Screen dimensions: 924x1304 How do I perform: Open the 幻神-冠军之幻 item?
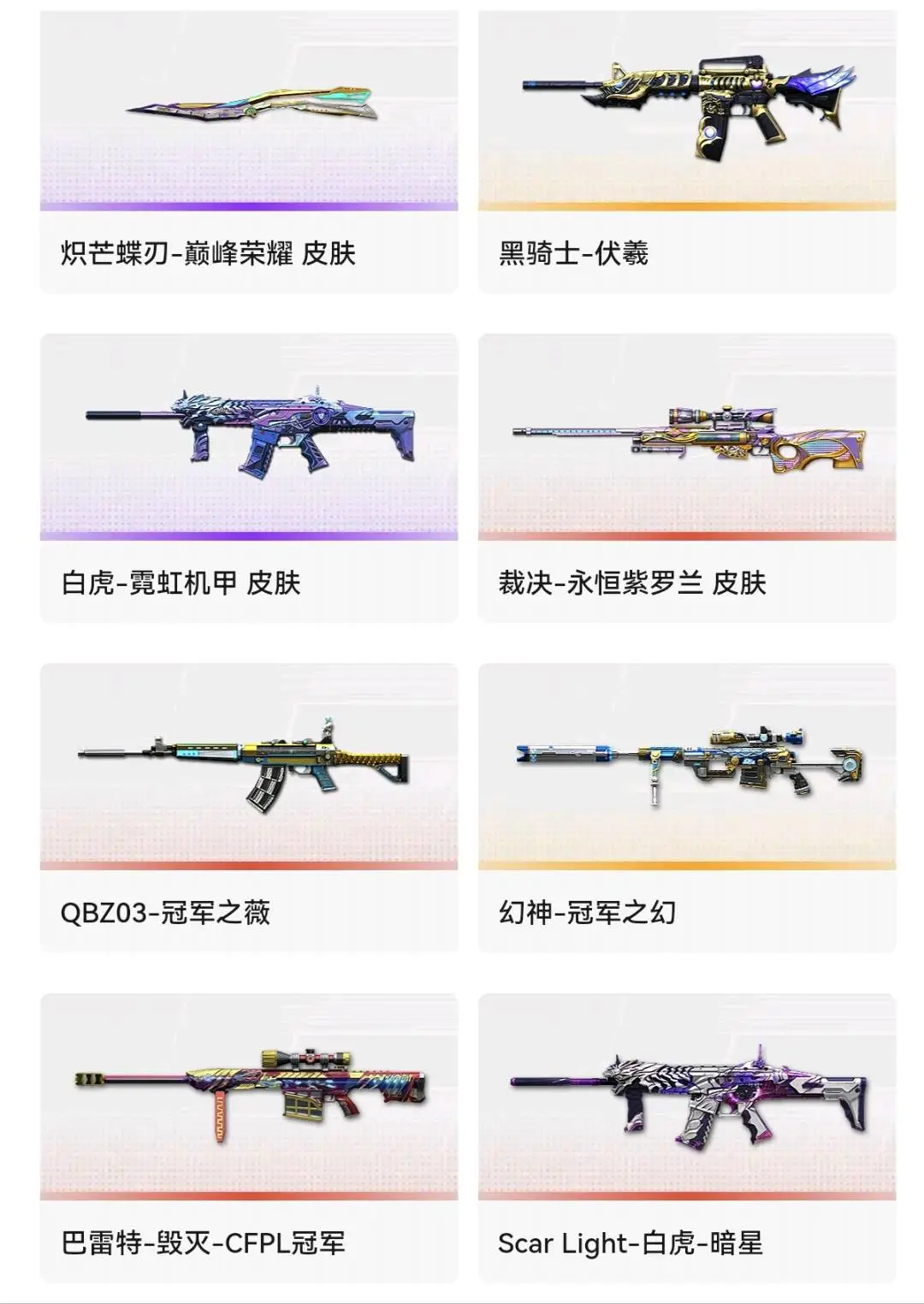pos(687,808)
